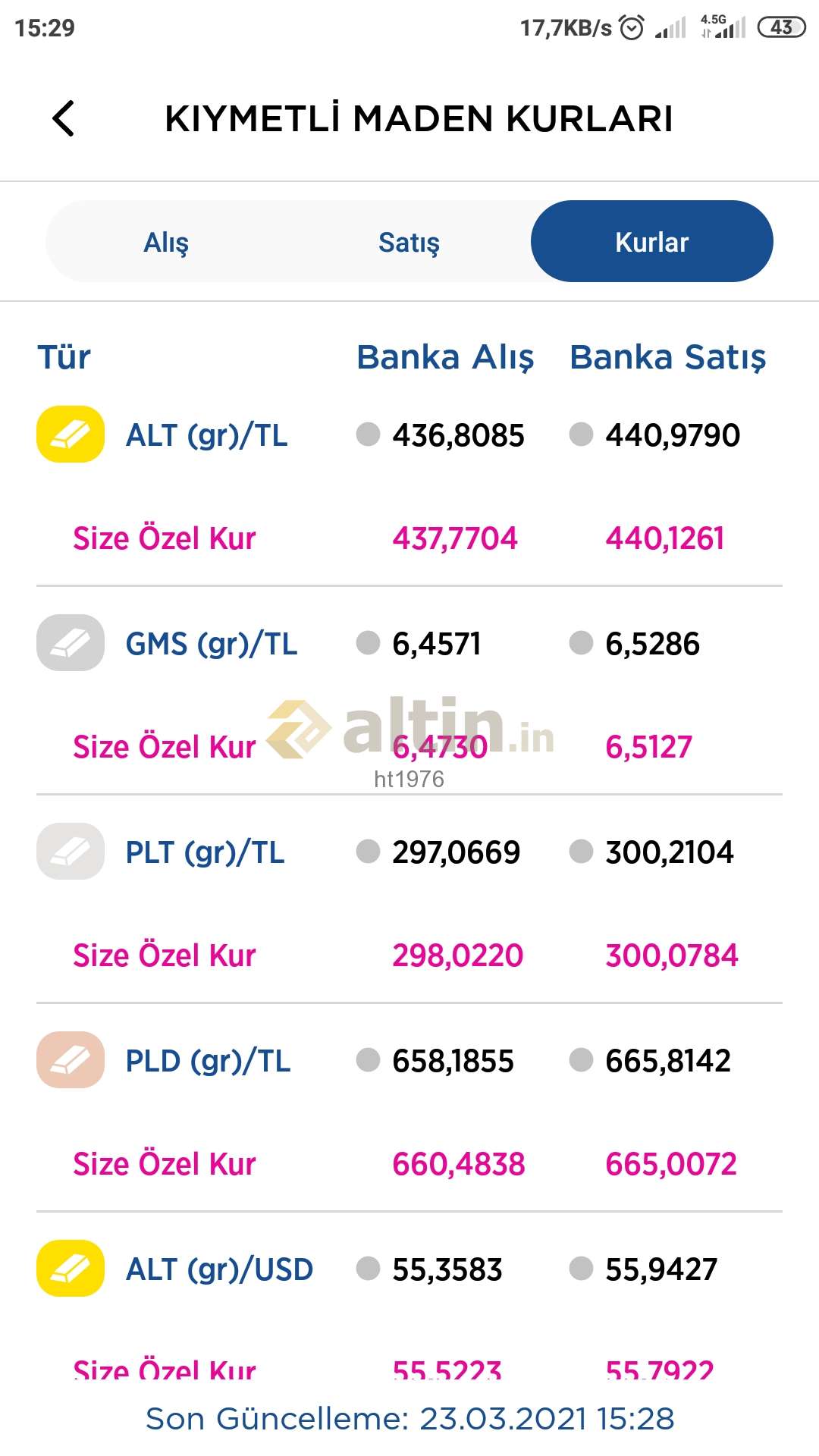The width and height of the screenshot is (819, 1456).
Task: Switch to the Satış tab
Action: pyautogui.click(x=409, y=242)
